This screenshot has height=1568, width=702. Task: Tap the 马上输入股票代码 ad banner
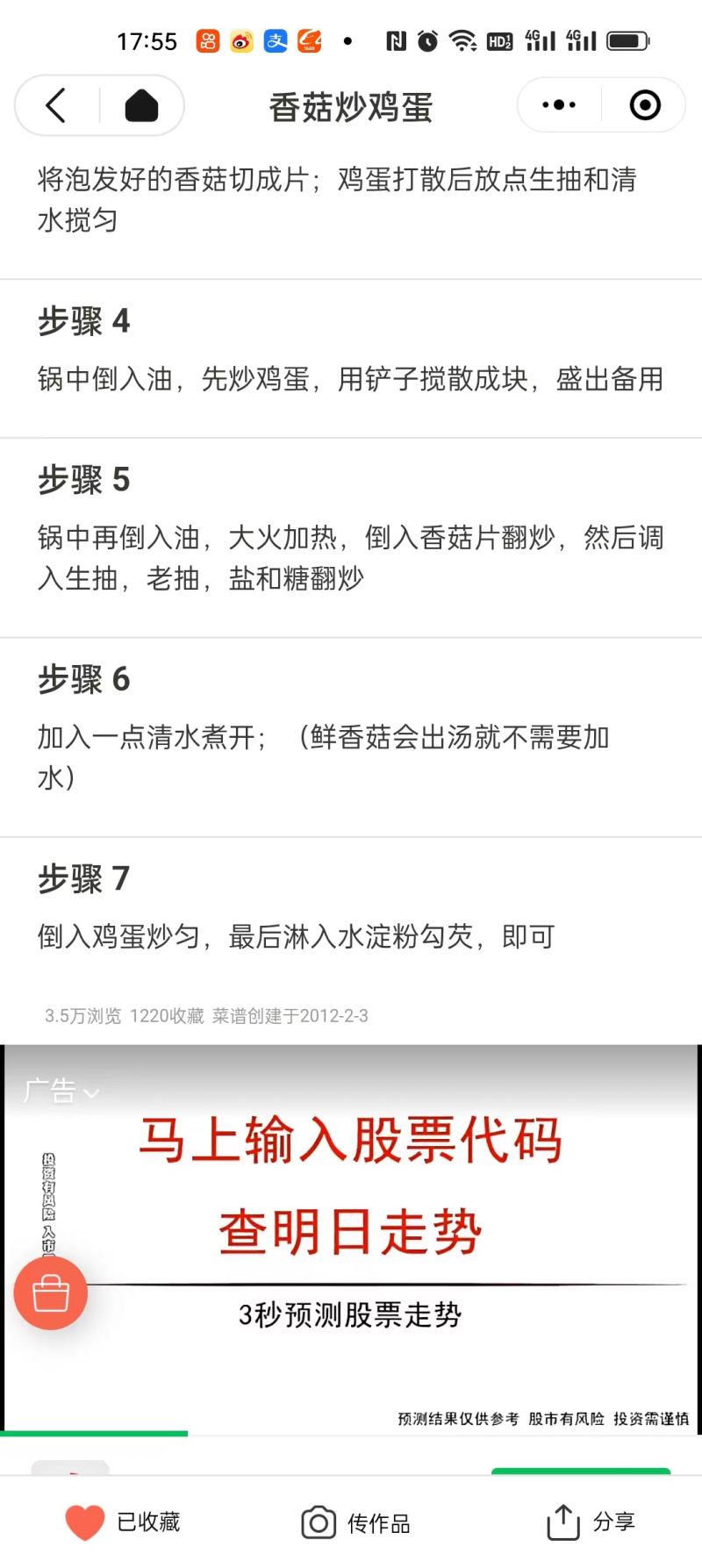pos(350,1138)
